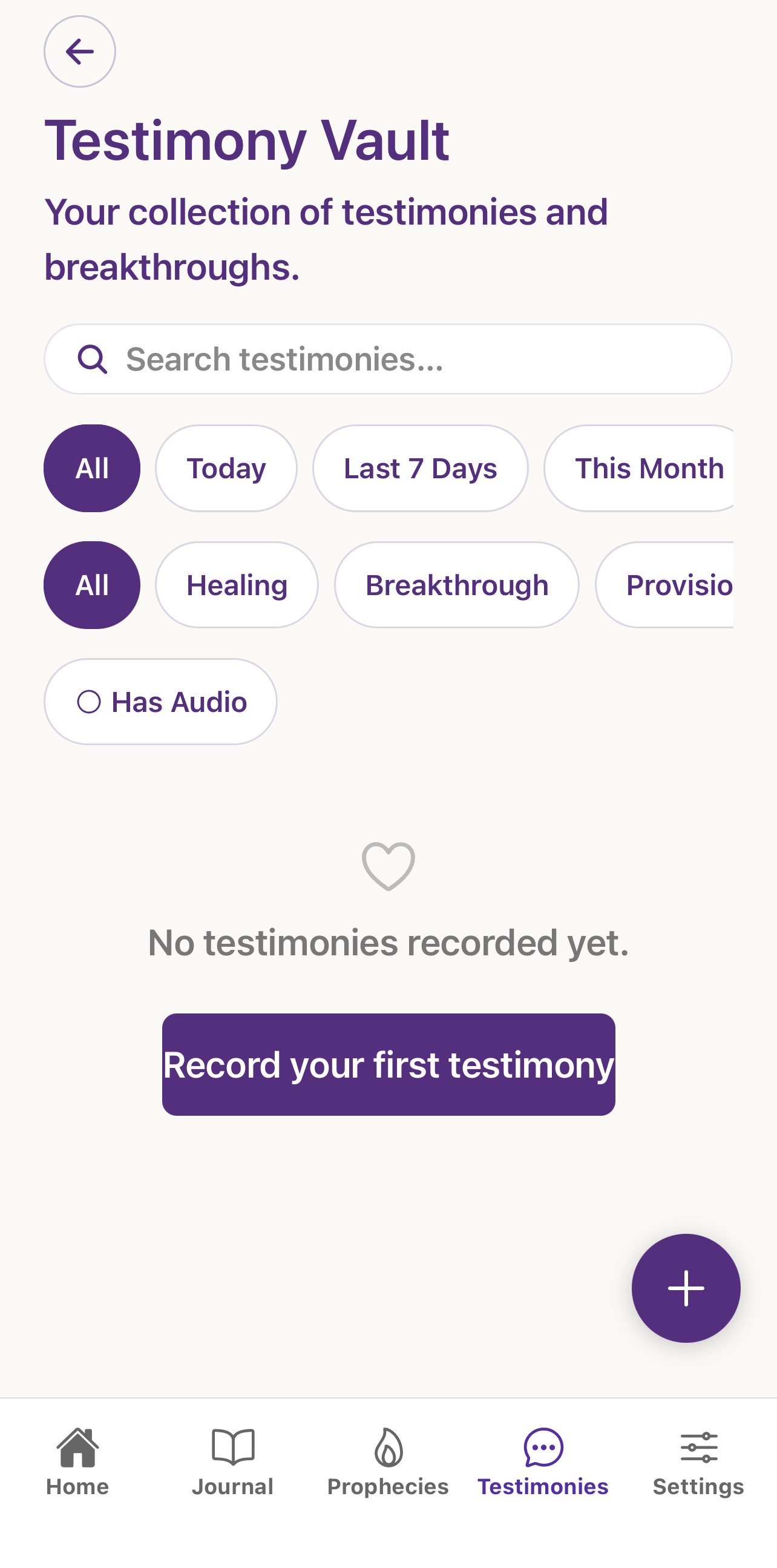Select the Last 7 Days filter chip
777x1568 pixels.
tap(420, 467)
